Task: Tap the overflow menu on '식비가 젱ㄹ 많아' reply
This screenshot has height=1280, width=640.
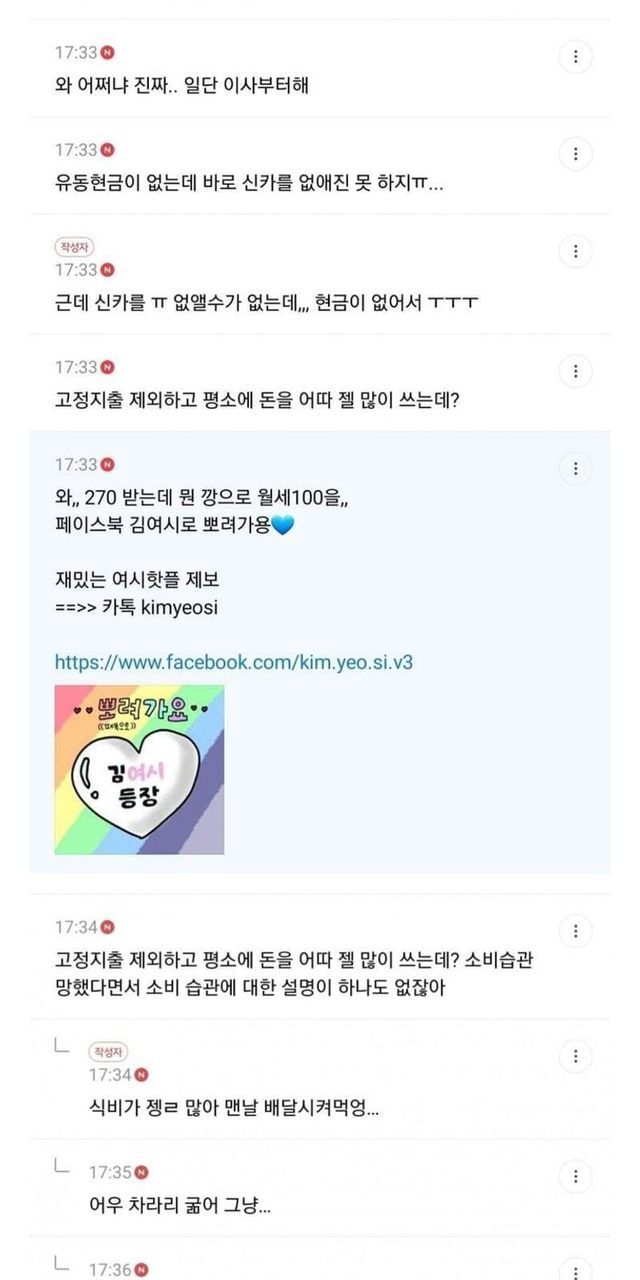Action: point(575,1056)
